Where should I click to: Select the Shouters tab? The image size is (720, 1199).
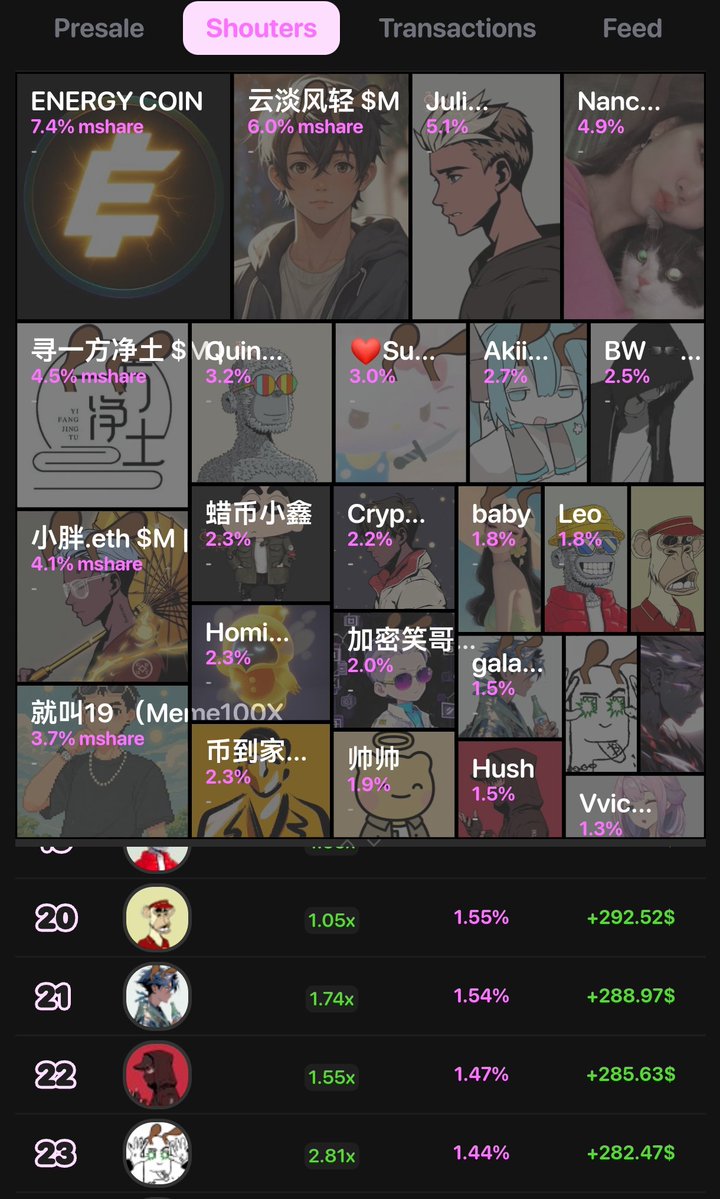coord(261,29)
